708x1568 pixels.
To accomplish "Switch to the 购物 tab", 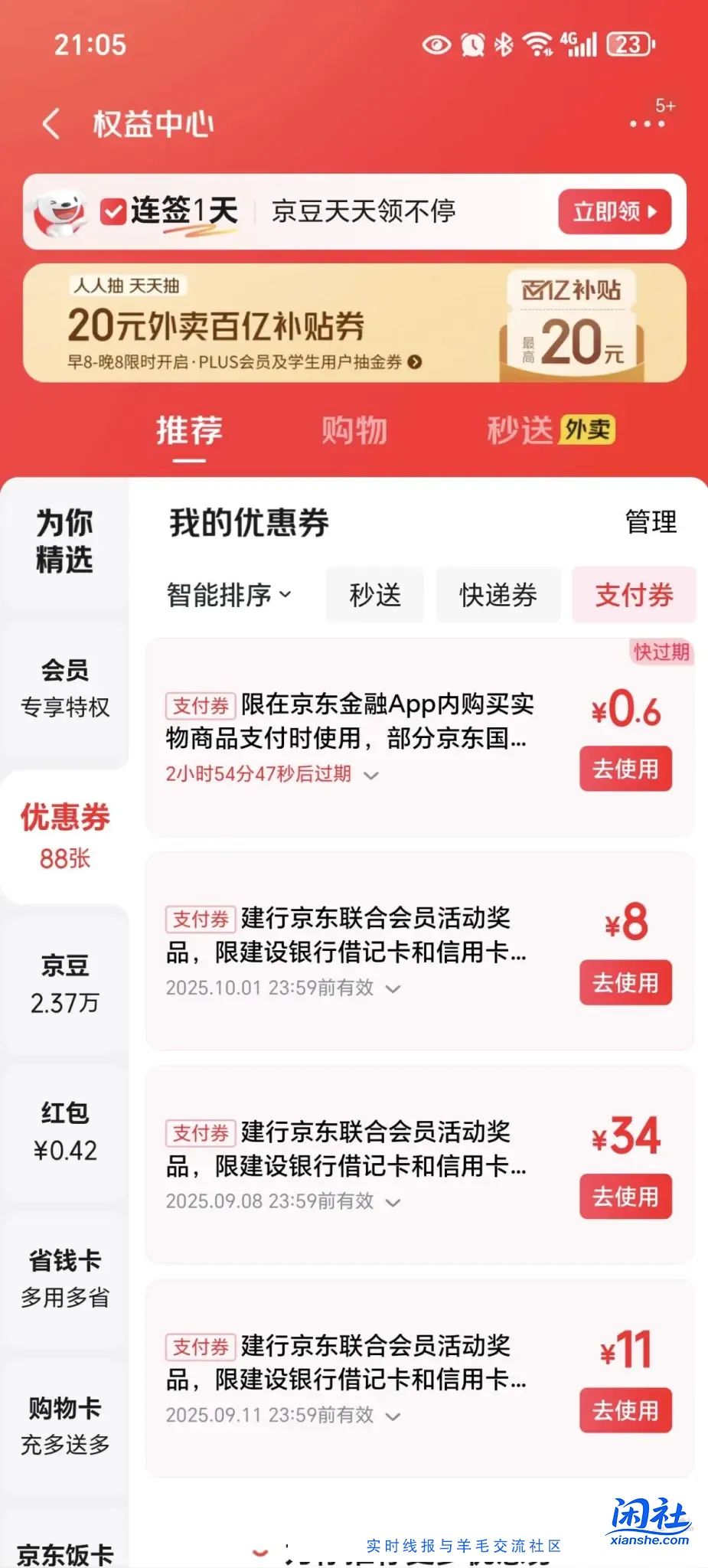I will [x=353, y=430].
